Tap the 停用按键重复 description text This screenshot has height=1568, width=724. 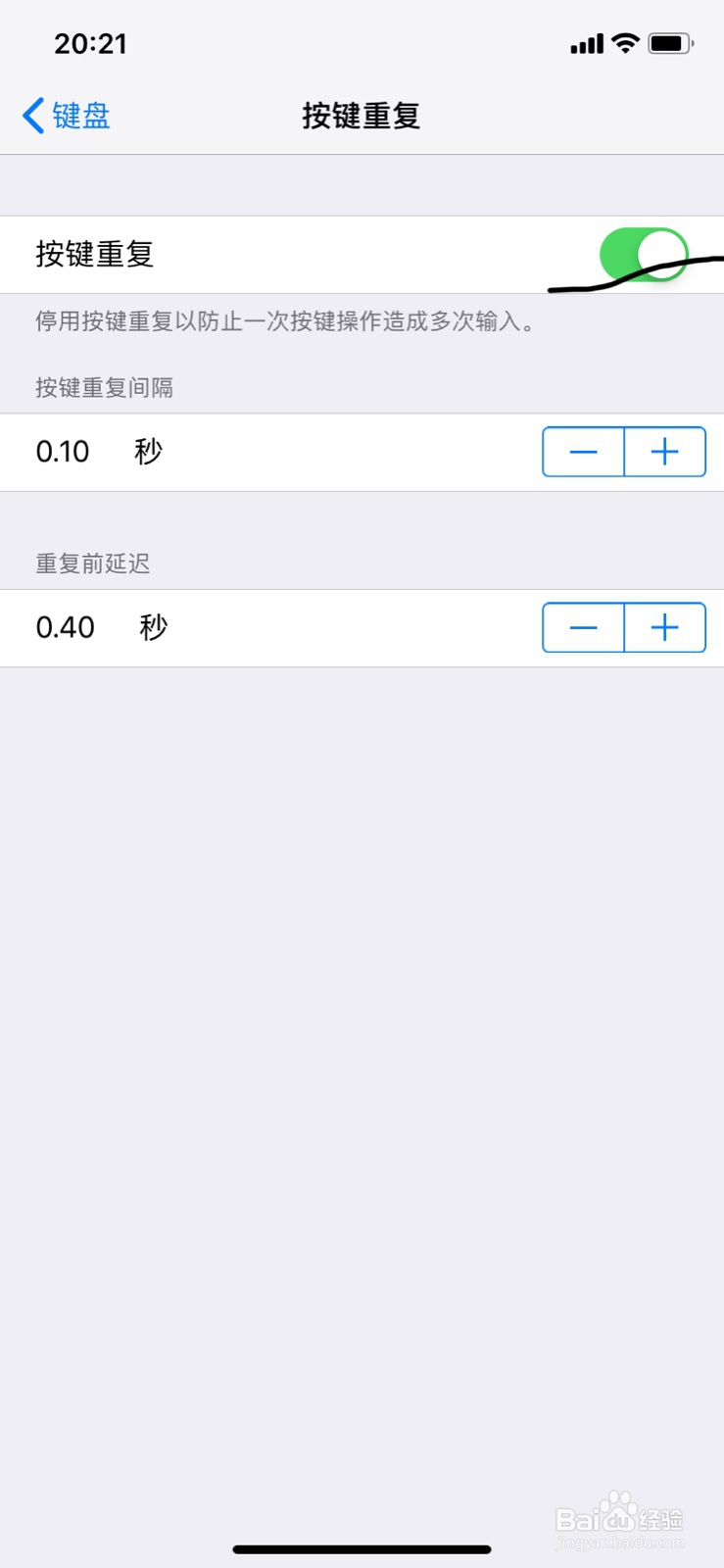pyautogui.click(x=284, y=321)
